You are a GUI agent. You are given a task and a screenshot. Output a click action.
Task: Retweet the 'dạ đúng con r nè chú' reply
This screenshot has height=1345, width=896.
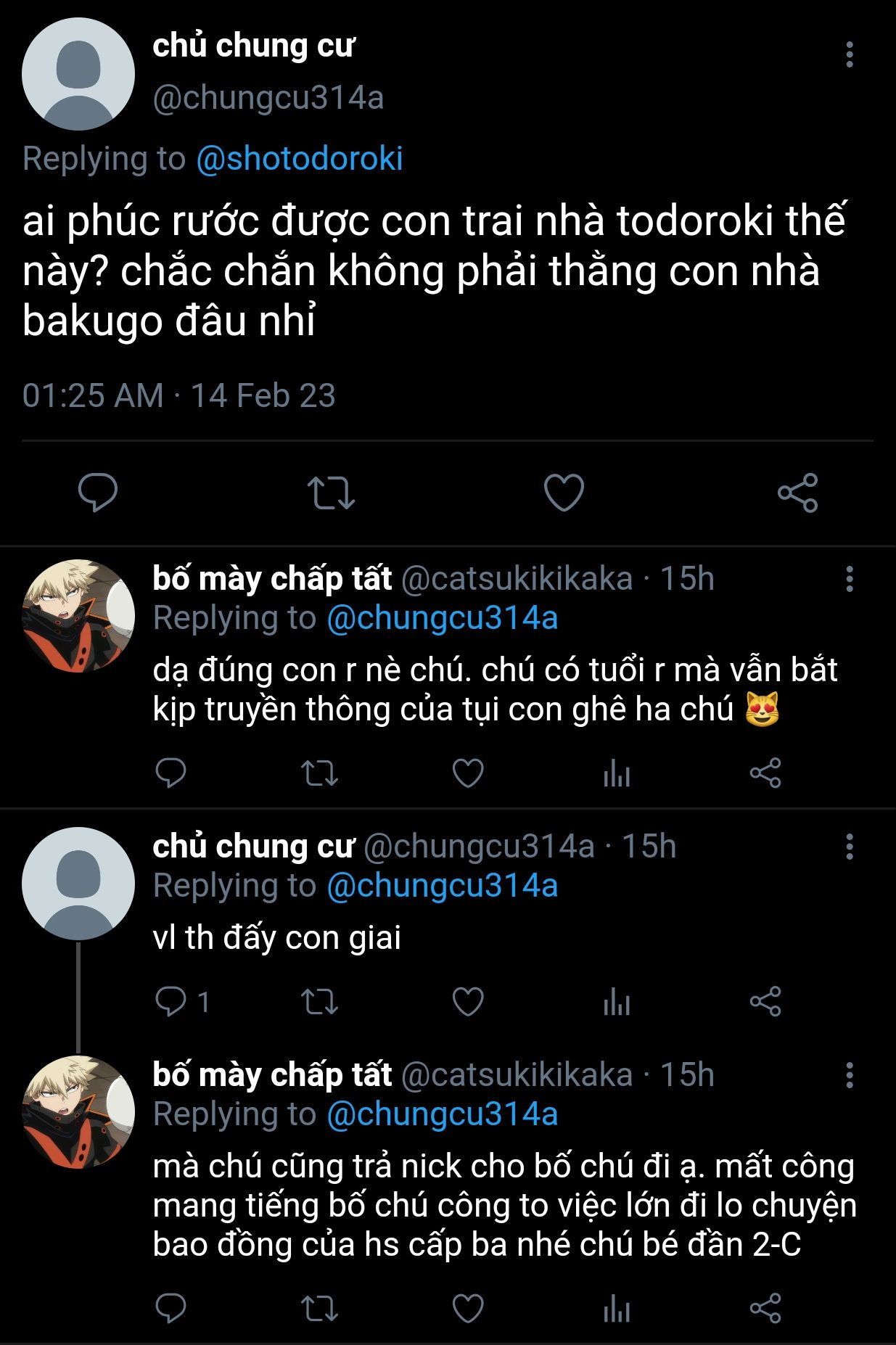pos(319,773)
